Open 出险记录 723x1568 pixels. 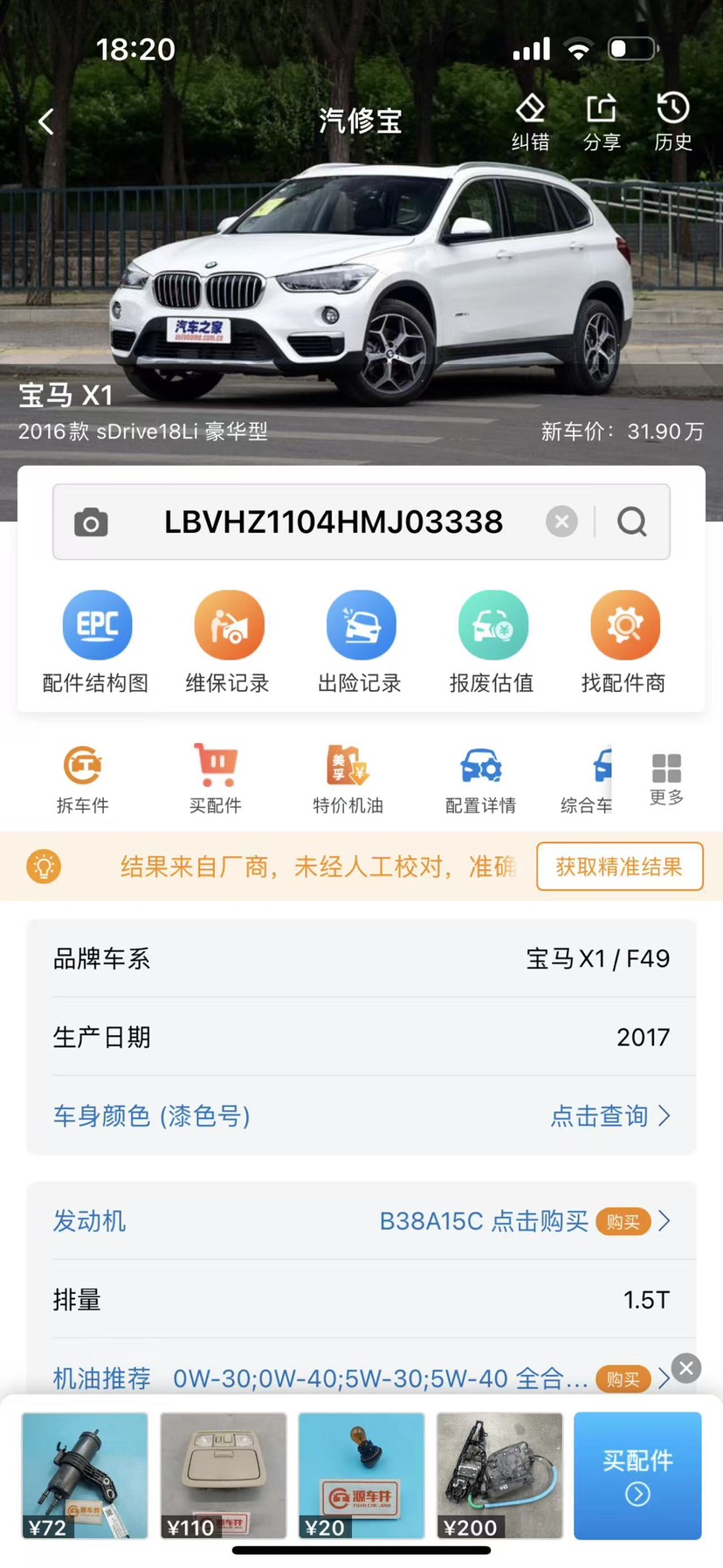pos(360,642)
